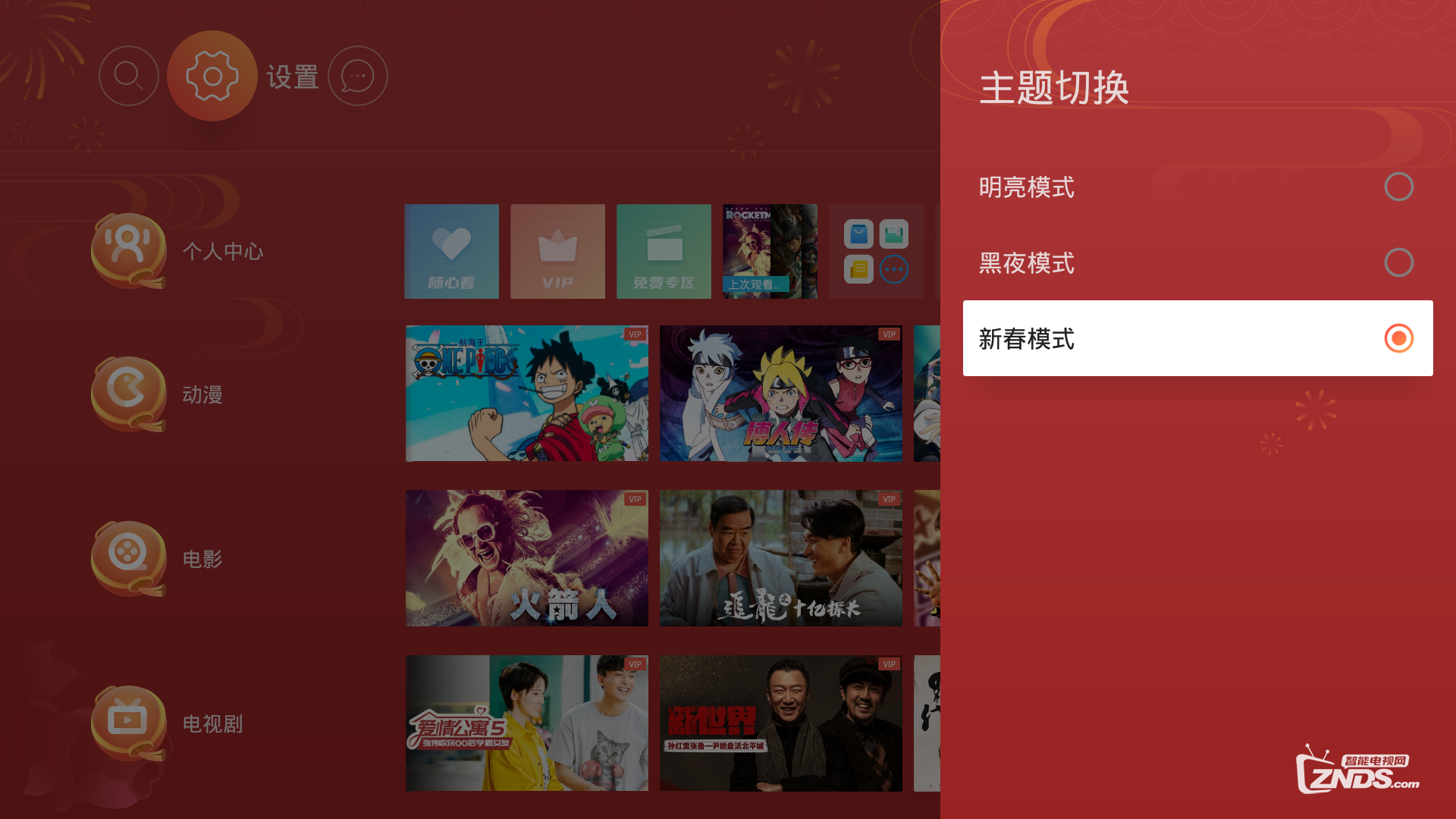Go to 个人中心 section

point(178,251)
